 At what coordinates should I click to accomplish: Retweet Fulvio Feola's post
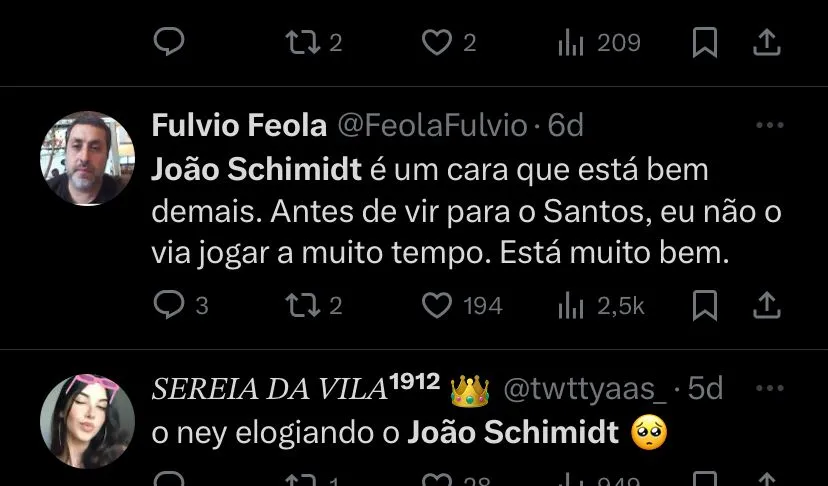300,305
